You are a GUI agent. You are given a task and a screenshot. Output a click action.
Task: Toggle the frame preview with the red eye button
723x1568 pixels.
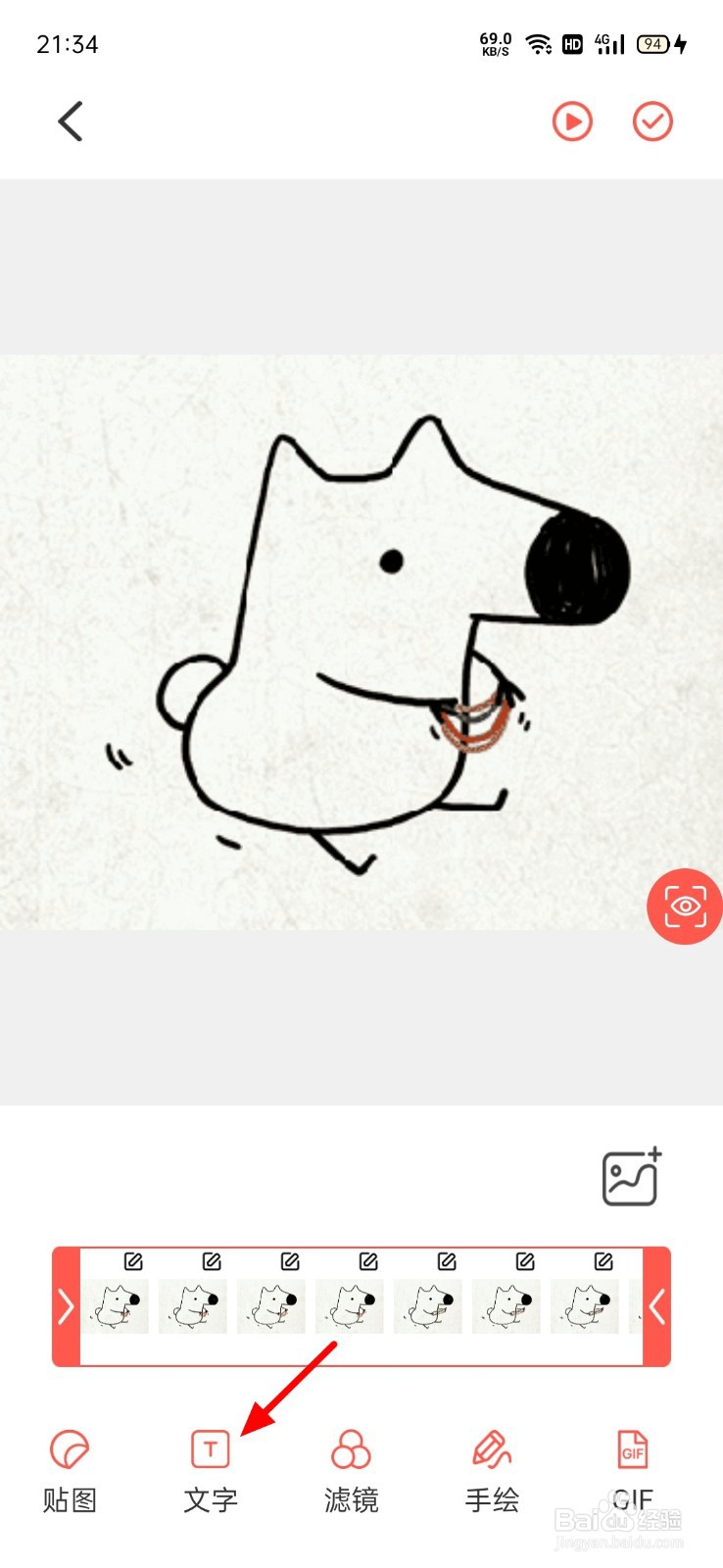(685, 906)
